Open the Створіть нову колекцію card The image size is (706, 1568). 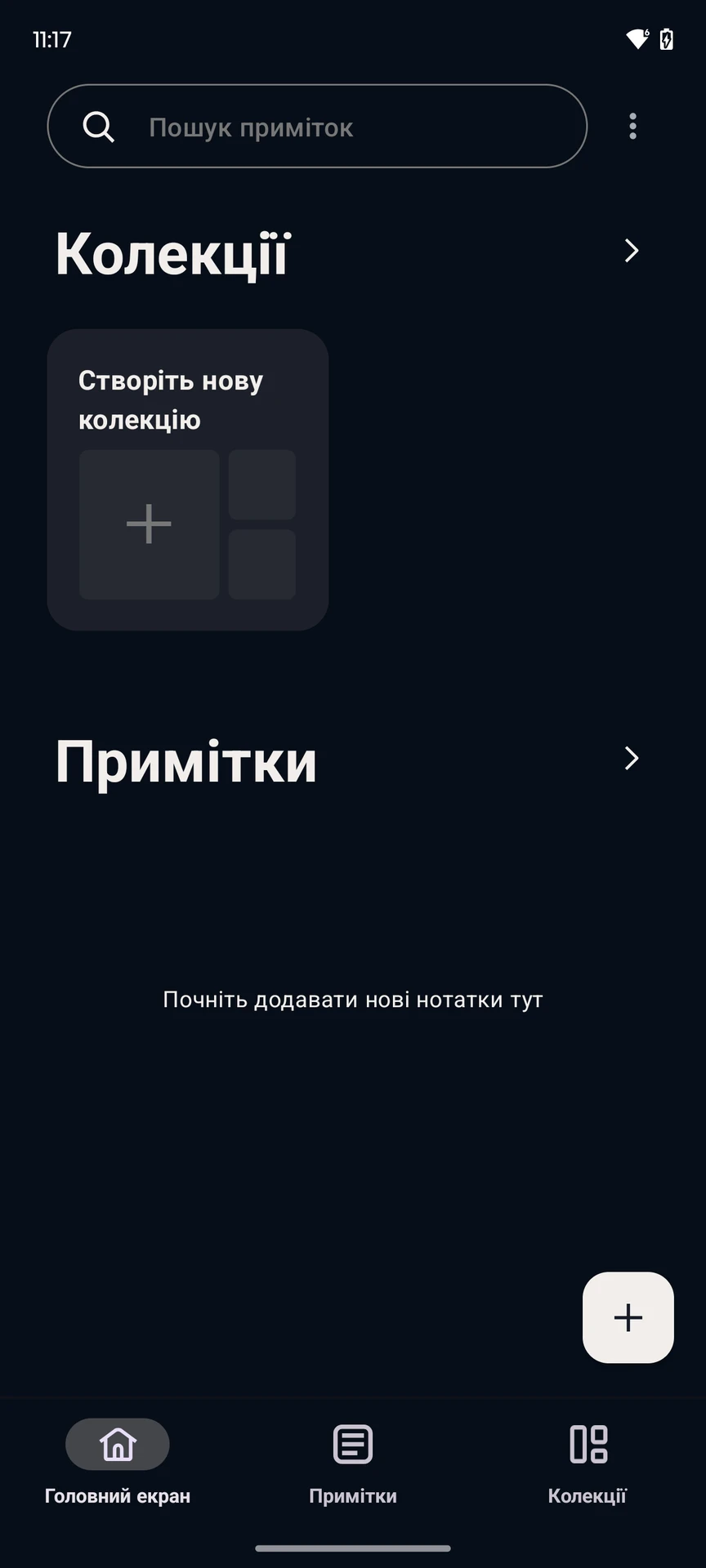click(188, 480)
